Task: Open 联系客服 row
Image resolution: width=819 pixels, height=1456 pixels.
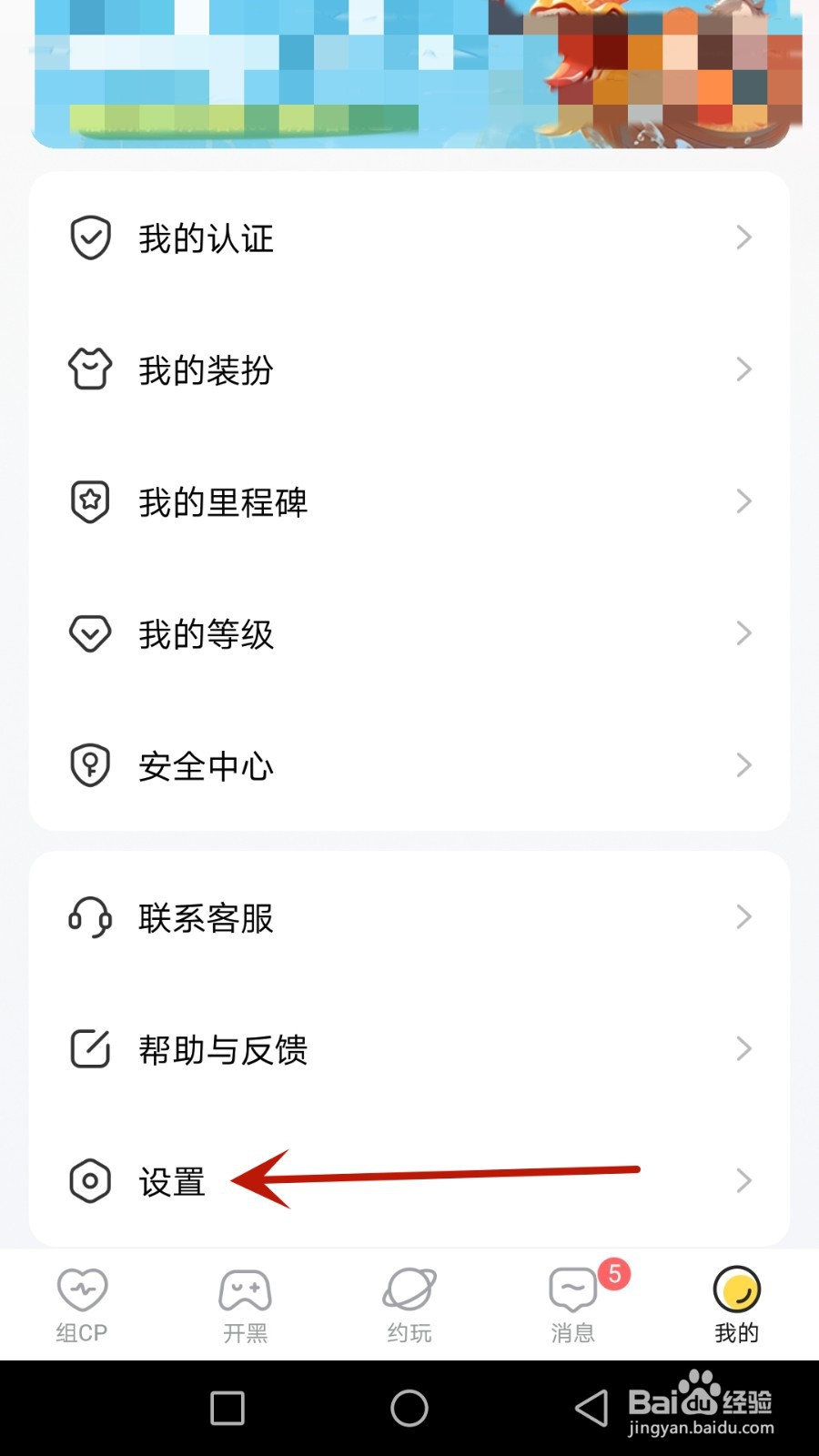Action: pyautogui.click(x=409, y=917)
